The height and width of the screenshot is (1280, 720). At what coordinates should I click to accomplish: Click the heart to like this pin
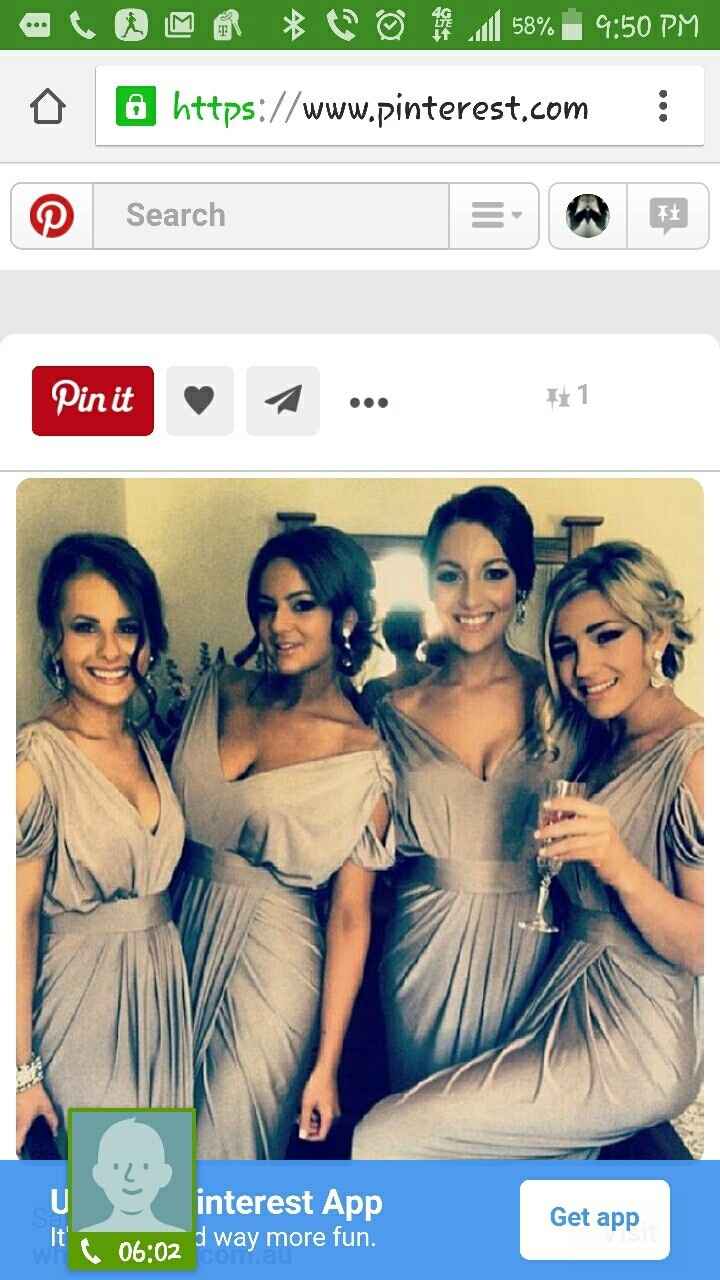tap(200, 401)
